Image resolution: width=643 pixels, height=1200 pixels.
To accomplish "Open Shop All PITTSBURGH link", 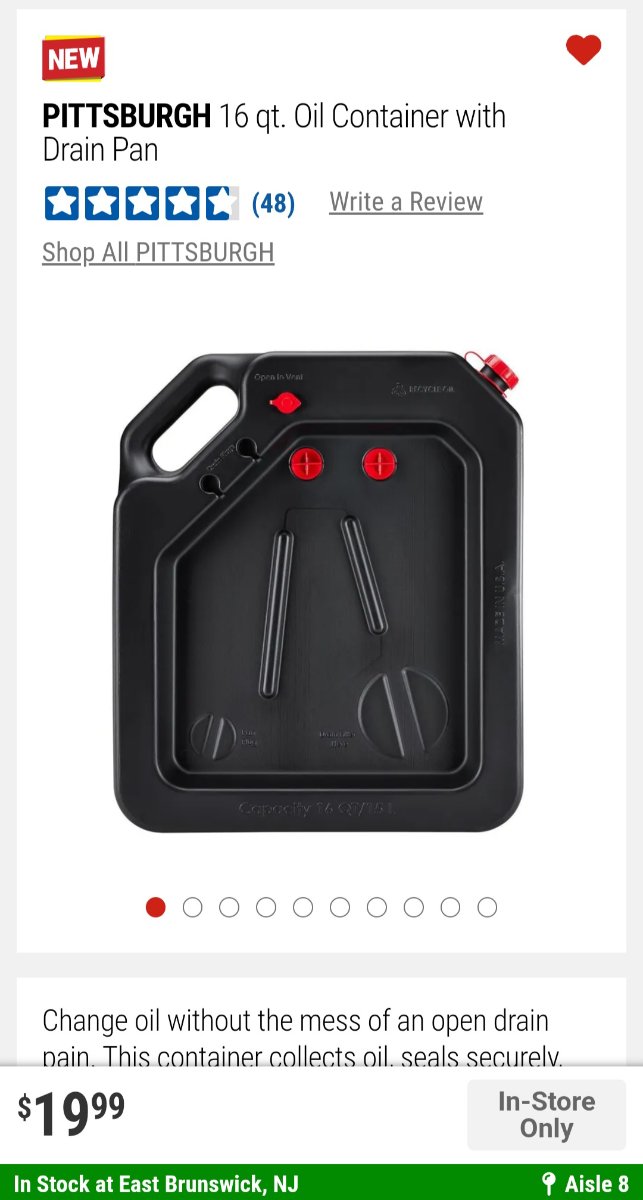I will pos(158,252).
